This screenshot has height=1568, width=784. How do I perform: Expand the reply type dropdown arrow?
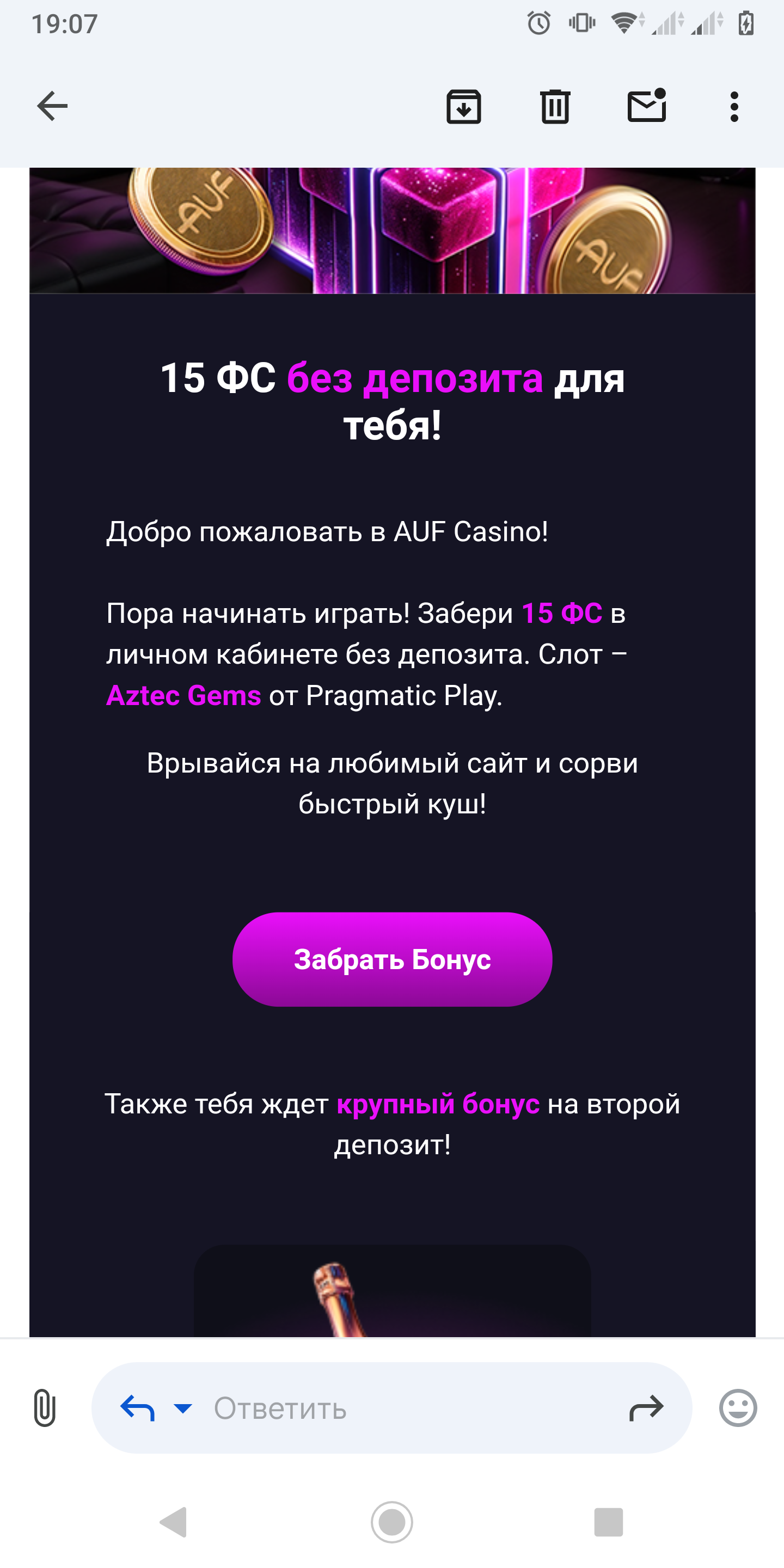pyautogui.click(x=182, y=1407)
